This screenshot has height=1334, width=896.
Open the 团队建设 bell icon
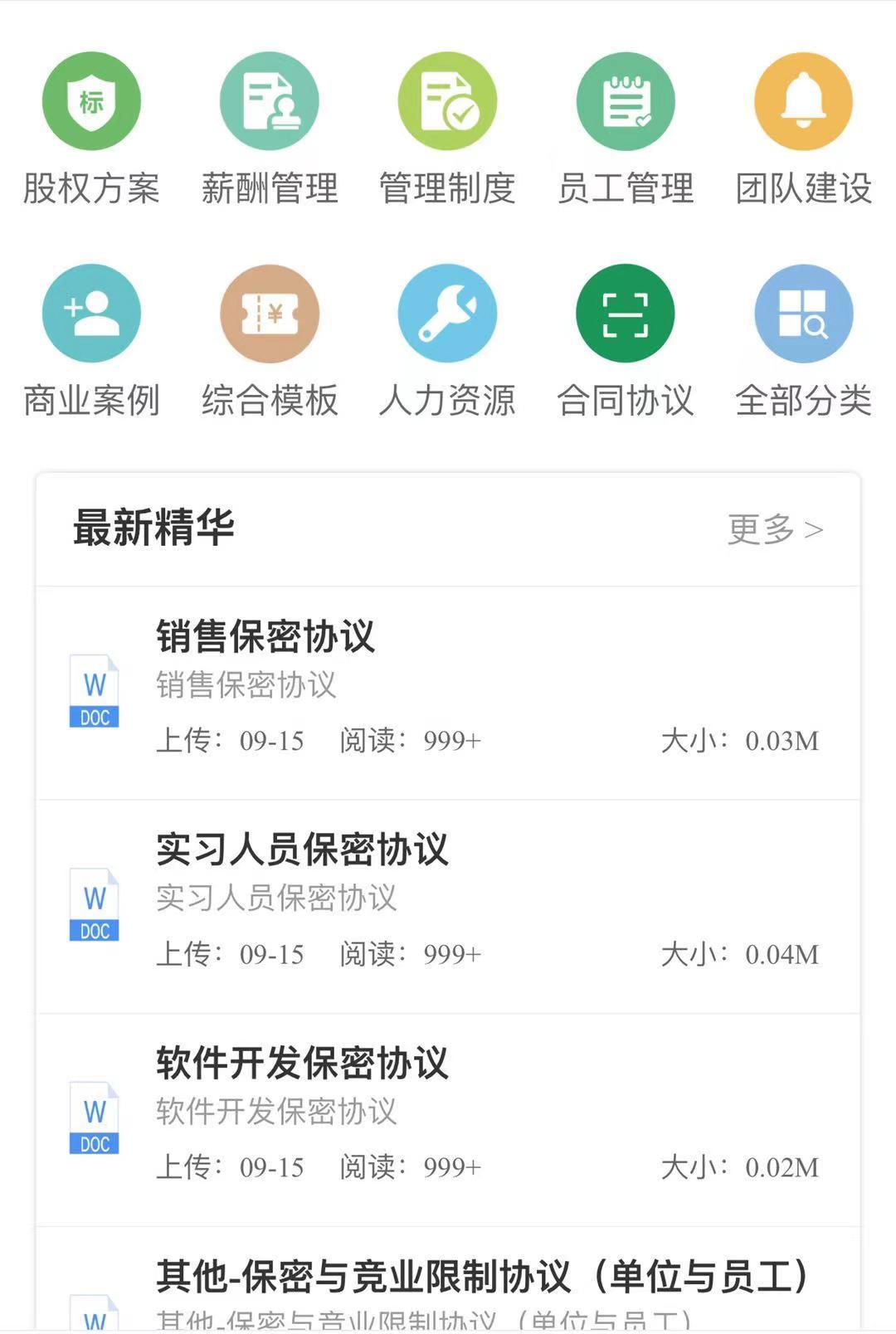coord(803,100)
